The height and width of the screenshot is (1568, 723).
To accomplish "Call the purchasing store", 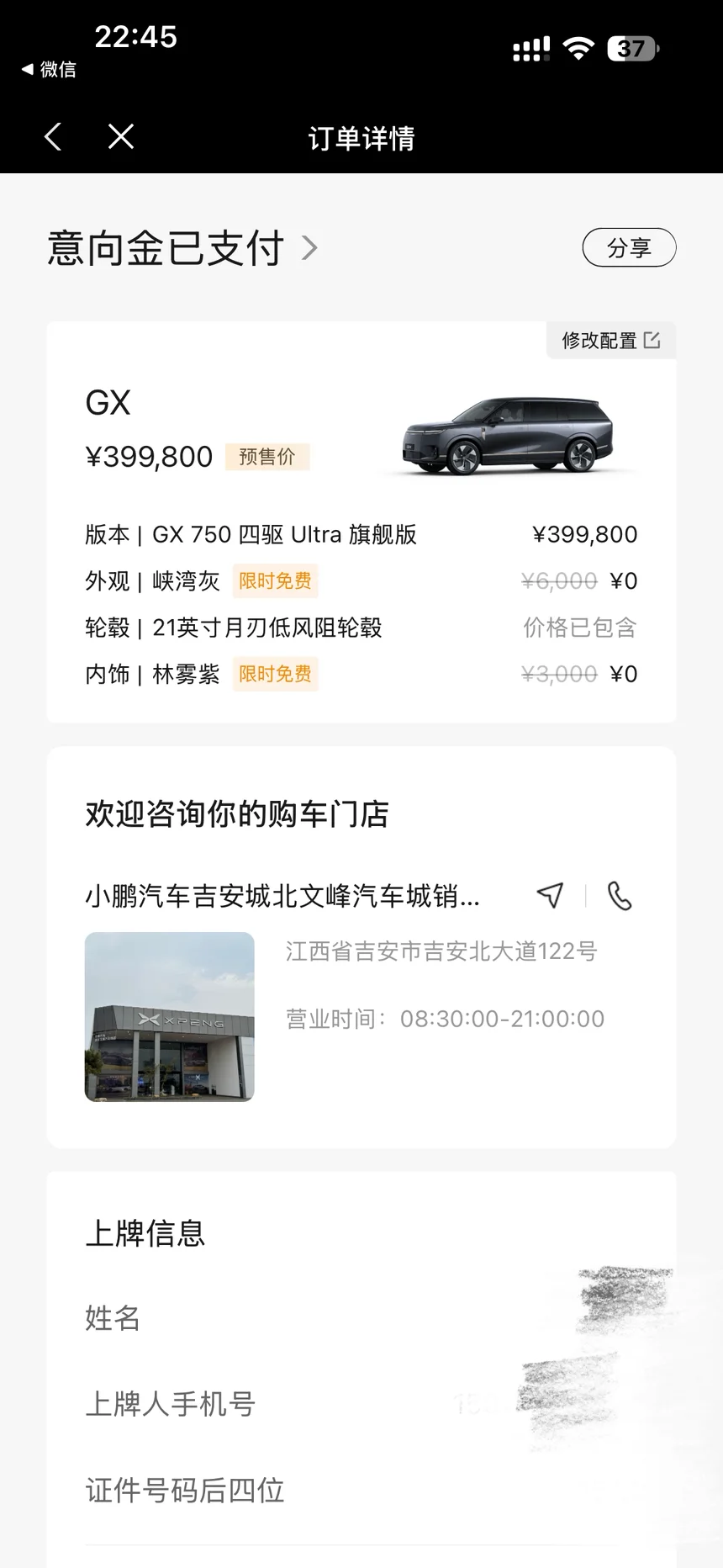I will (x=620, y=896).
